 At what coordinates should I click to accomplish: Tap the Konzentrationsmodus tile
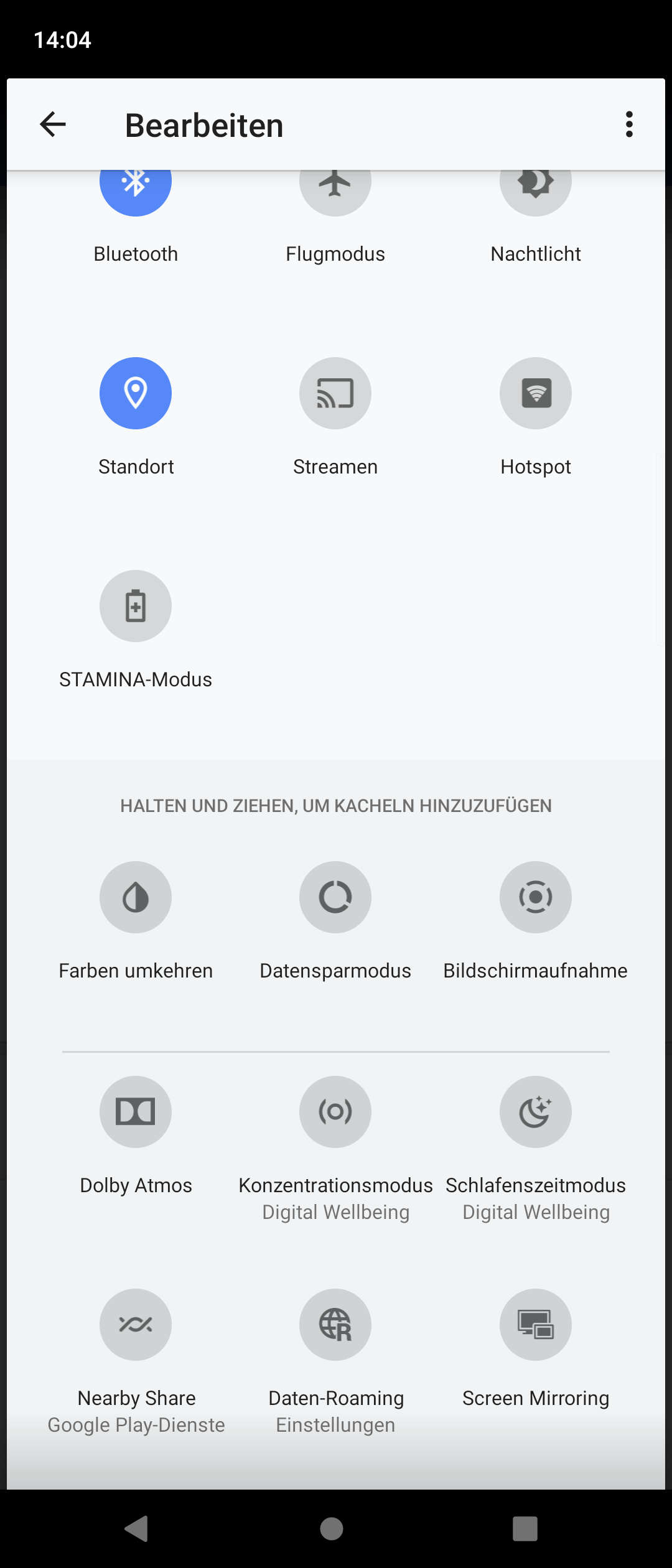335,1112
